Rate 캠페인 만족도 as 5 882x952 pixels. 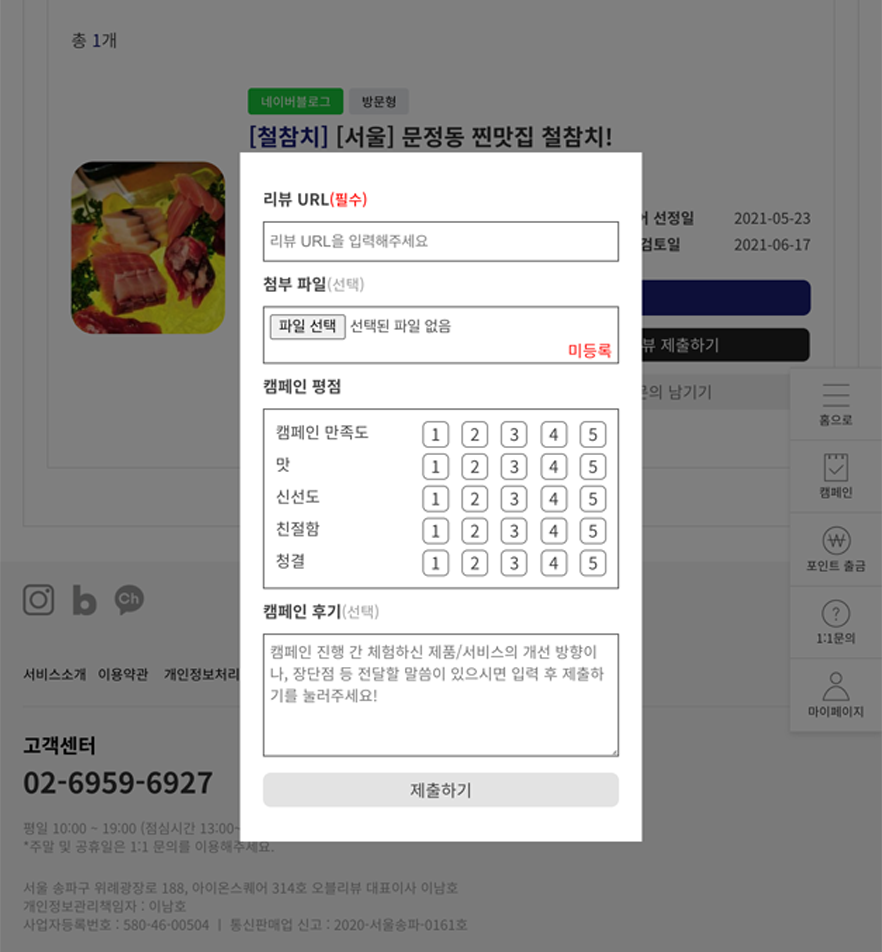point(592,435)
